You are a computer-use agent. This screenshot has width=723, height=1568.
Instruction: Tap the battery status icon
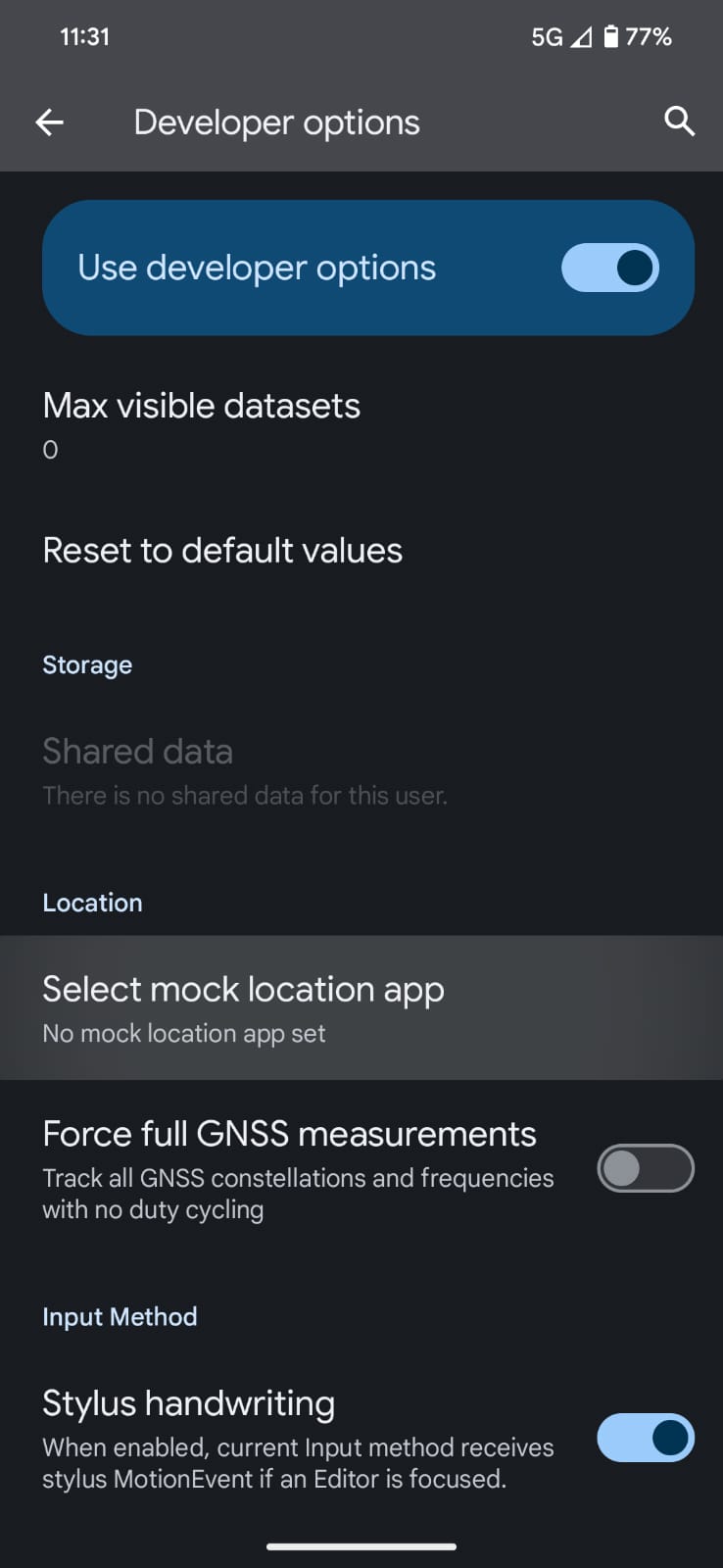pyautogui.click(x=609, y=36)
